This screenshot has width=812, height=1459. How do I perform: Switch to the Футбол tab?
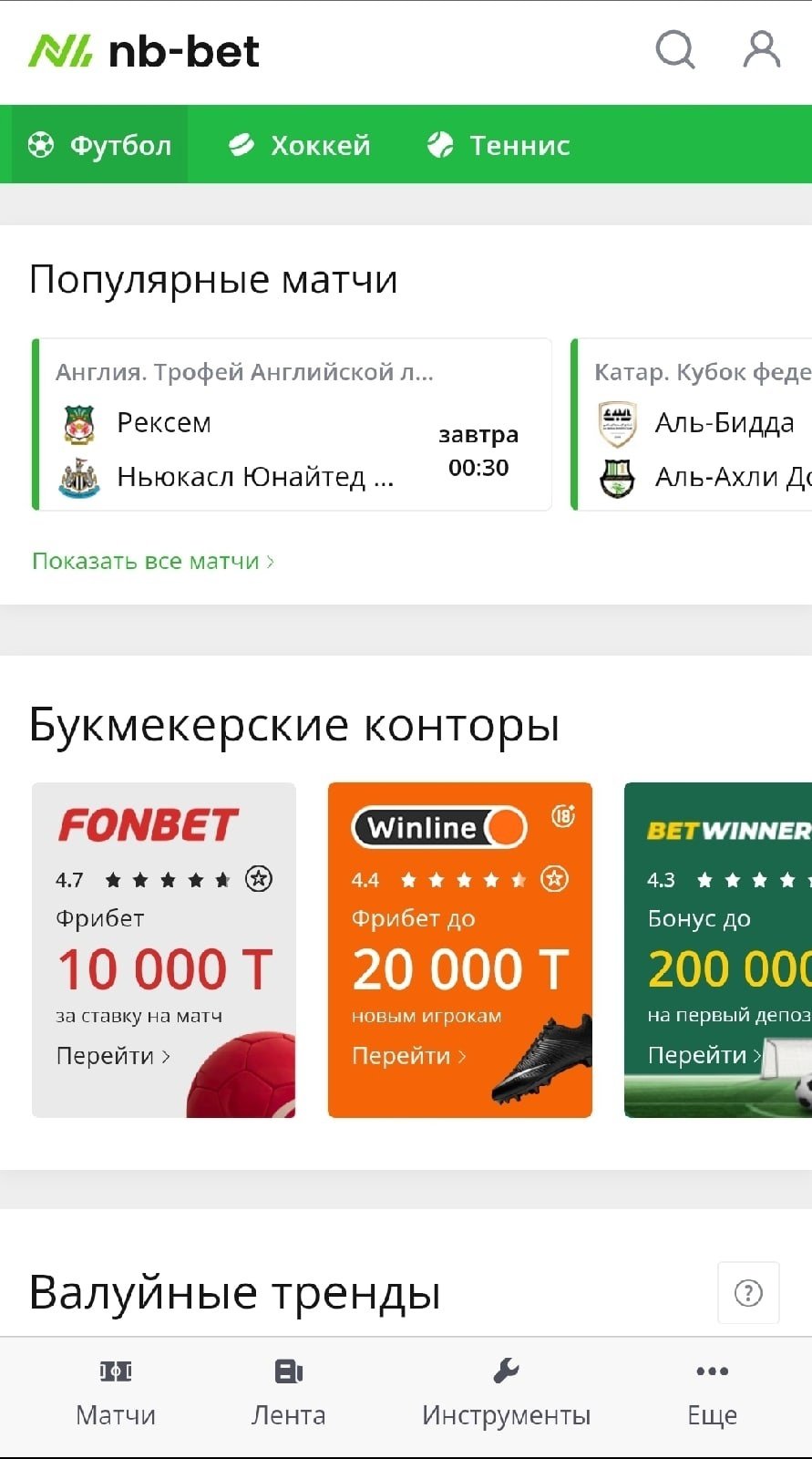(100, 145)
